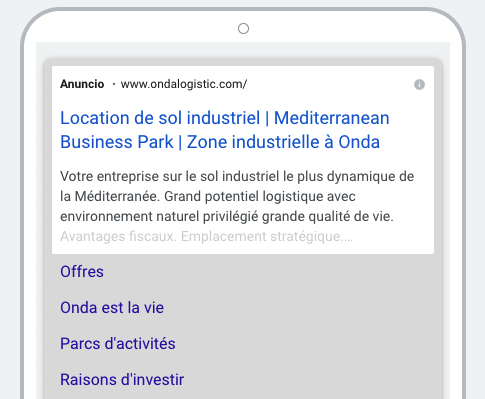Screen dimensions: 485x399
Task: Open the Parcs d'activités sitelink
Action: click(x=118, y=344)
